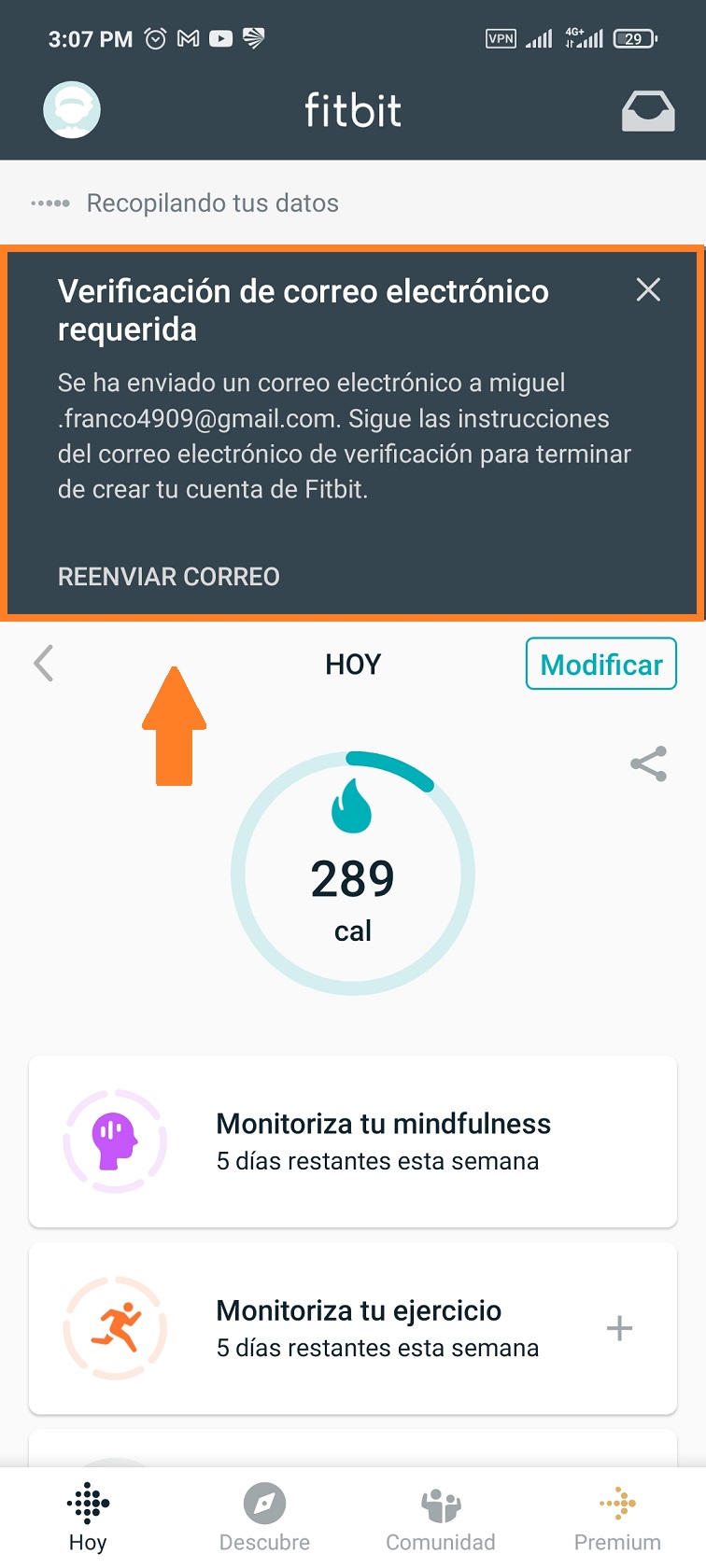Open the 289 cal calories ring

[x=353, y=874]
